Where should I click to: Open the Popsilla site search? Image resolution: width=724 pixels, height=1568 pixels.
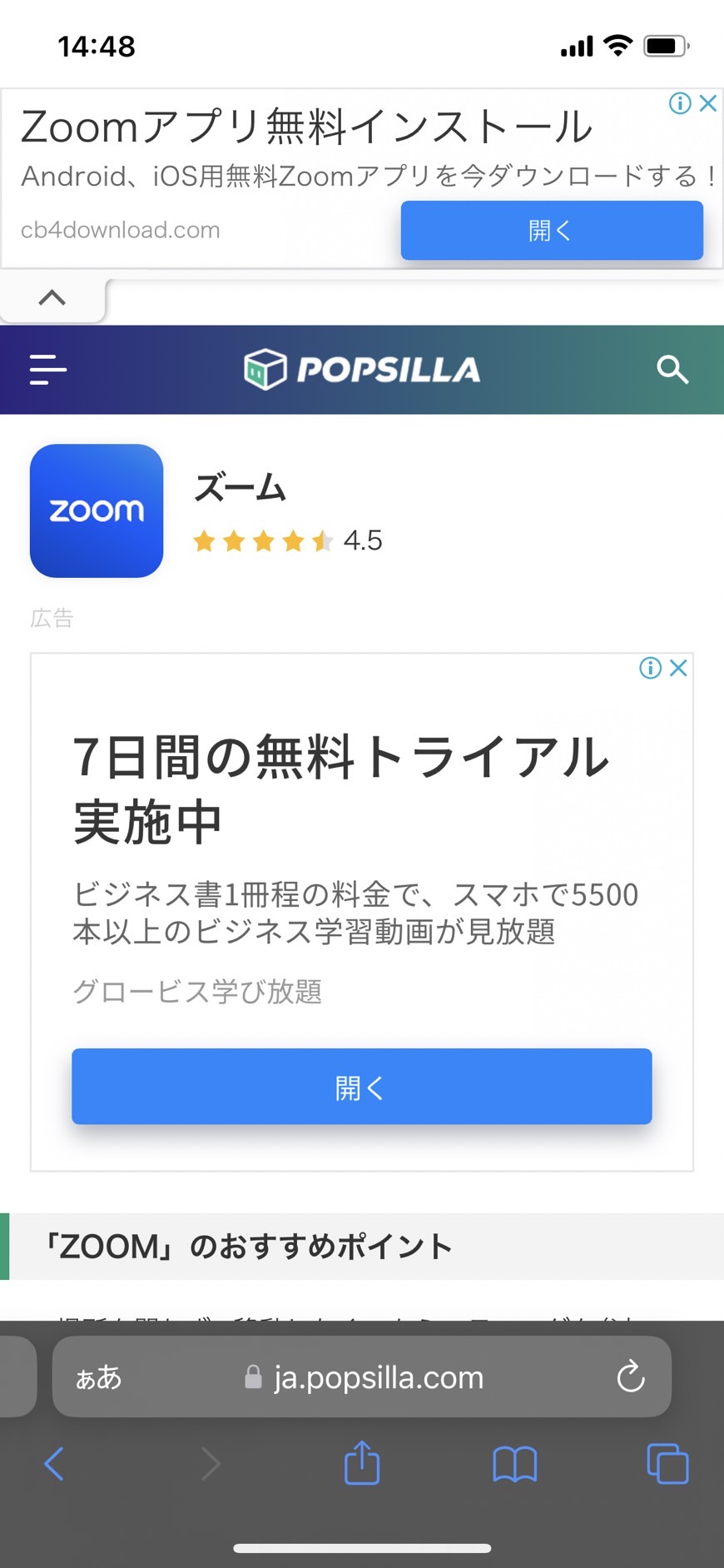click(x=672, y=369)
